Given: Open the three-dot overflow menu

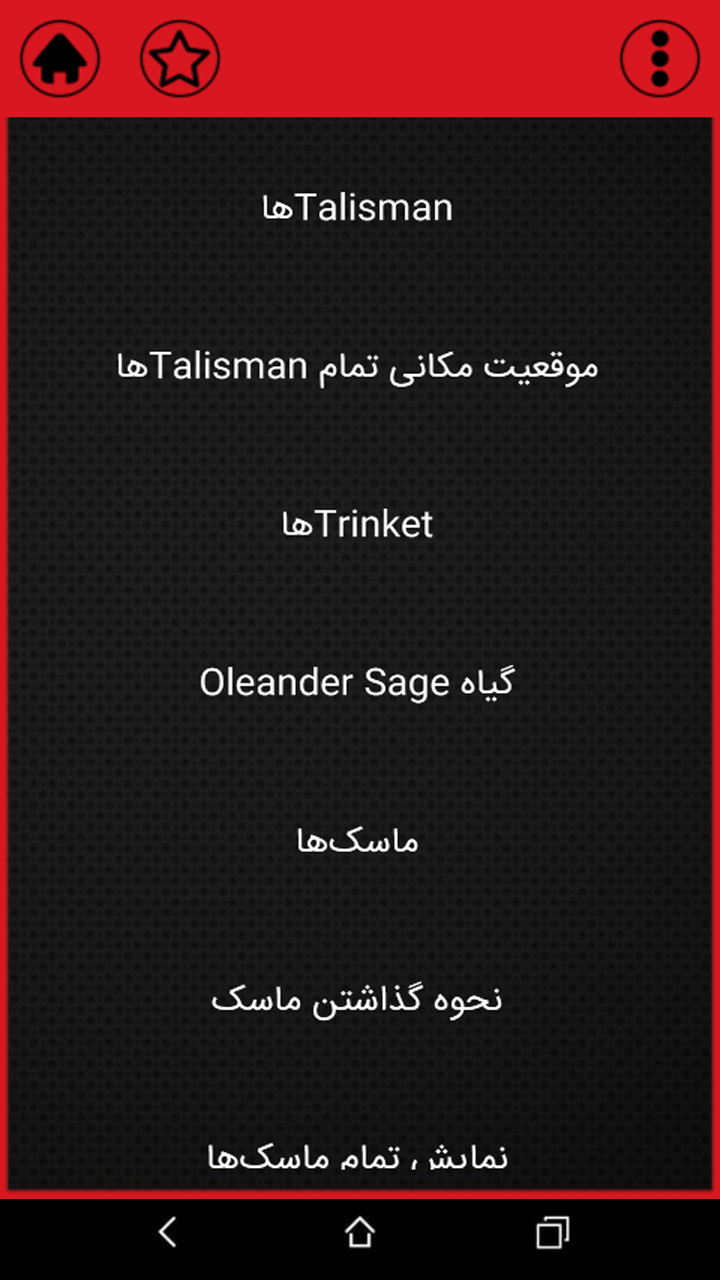Looking at the screenshot, I should [659, 59].
